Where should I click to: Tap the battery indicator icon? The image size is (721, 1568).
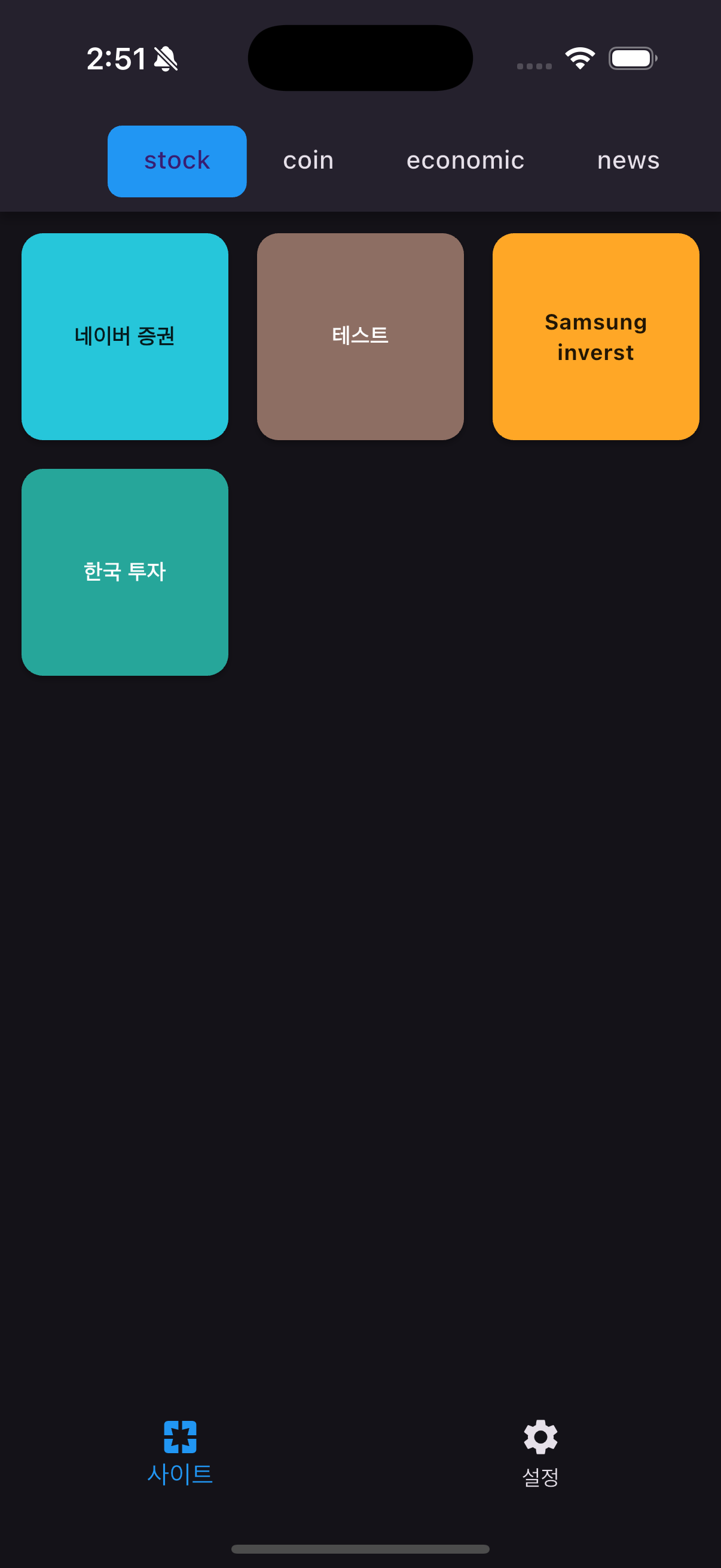coord(631,58)
